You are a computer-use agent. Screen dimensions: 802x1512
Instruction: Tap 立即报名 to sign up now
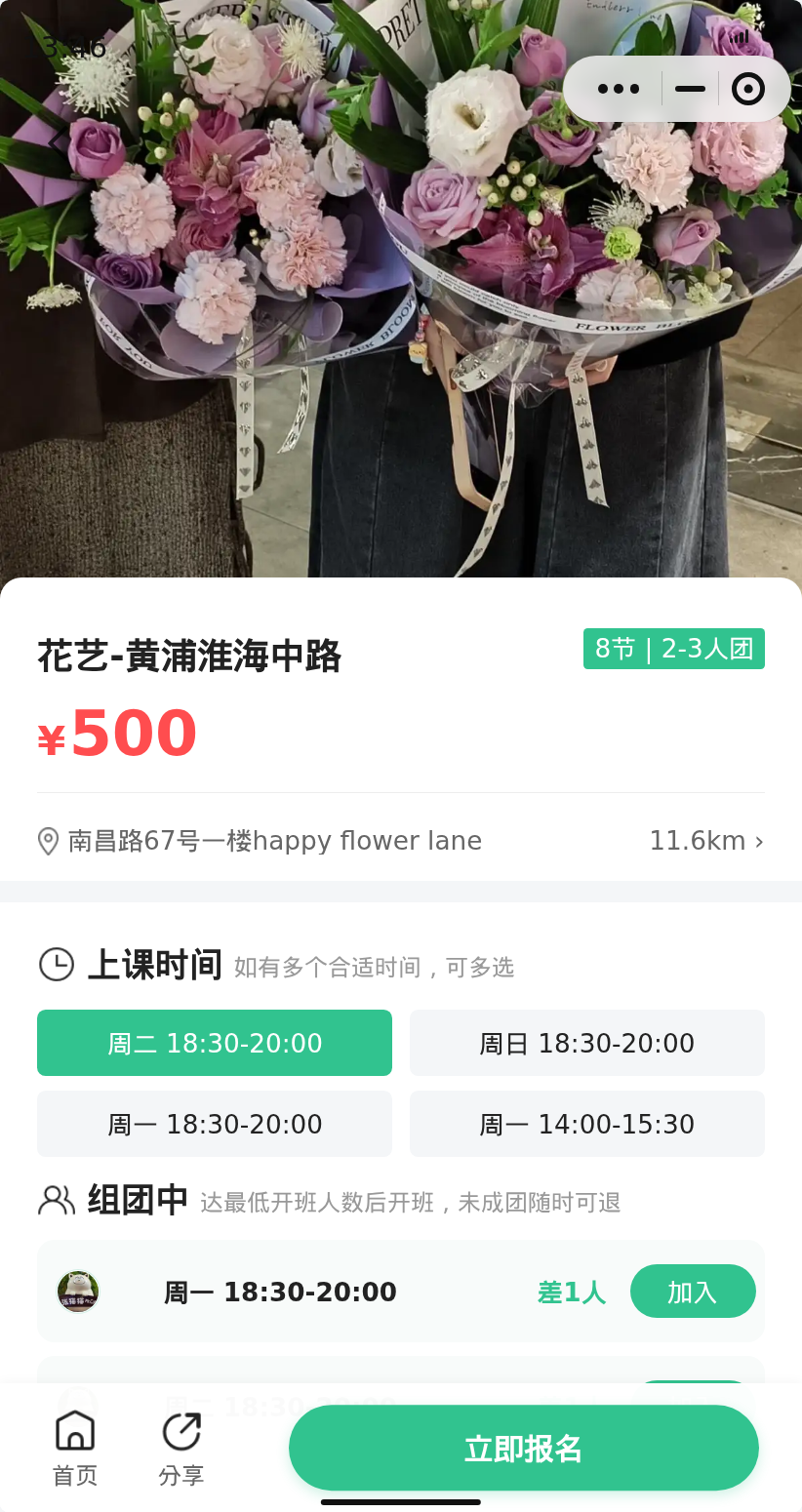coord(524,1448)
